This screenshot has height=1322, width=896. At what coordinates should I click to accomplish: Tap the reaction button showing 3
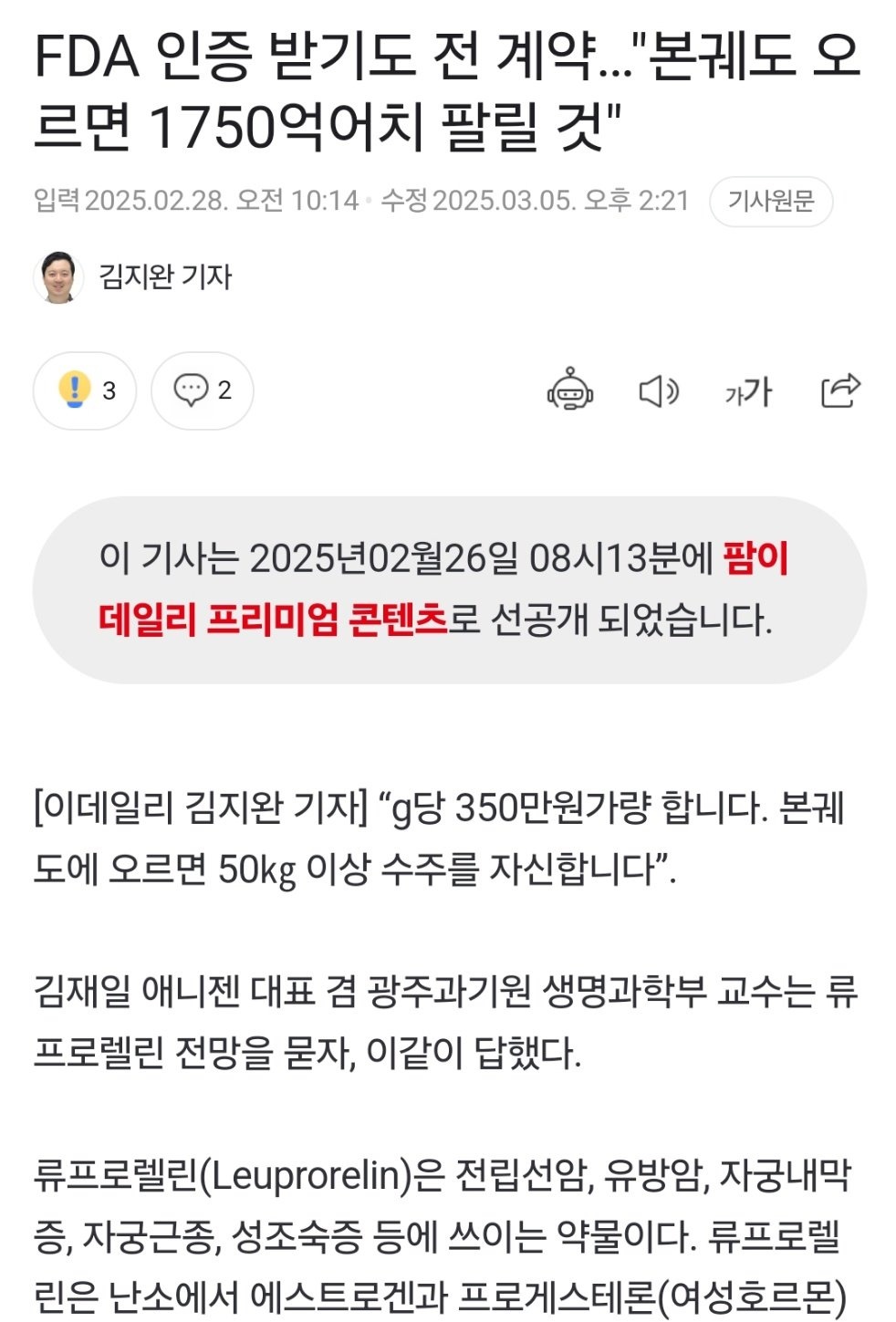click(x=85, y=390)
